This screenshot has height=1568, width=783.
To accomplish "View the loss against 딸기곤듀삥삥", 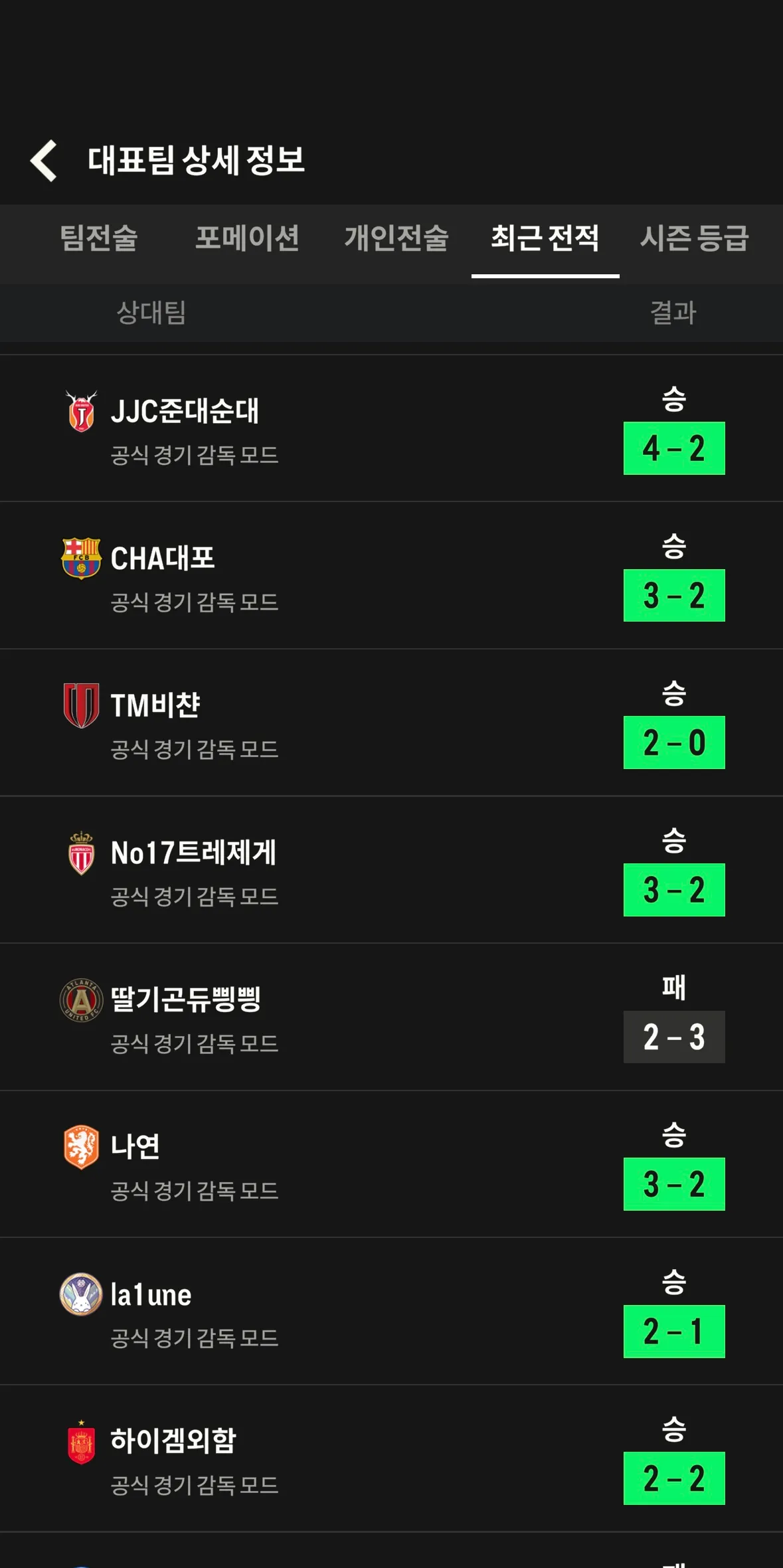I will click(x=391, y=1017).
